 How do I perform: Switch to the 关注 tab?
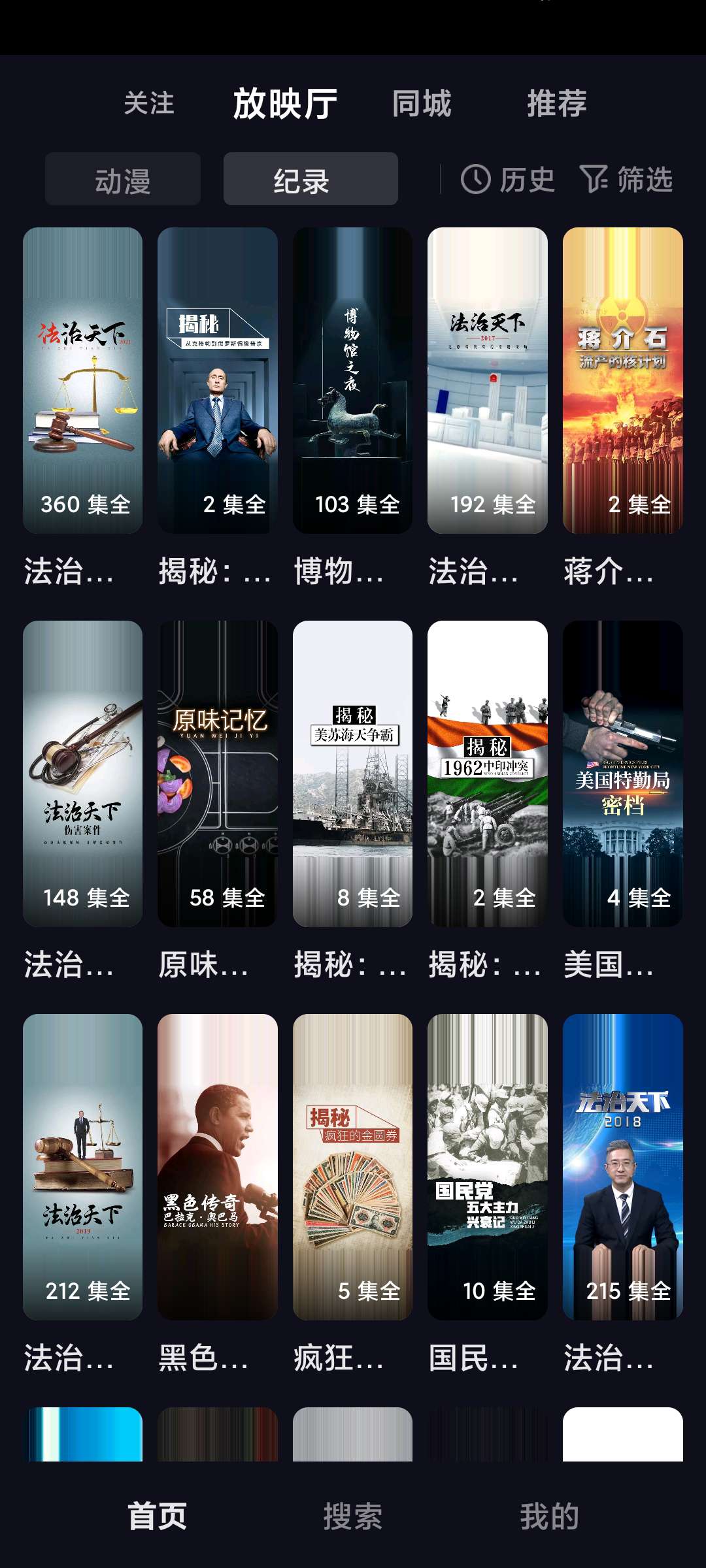click(149, 103)
